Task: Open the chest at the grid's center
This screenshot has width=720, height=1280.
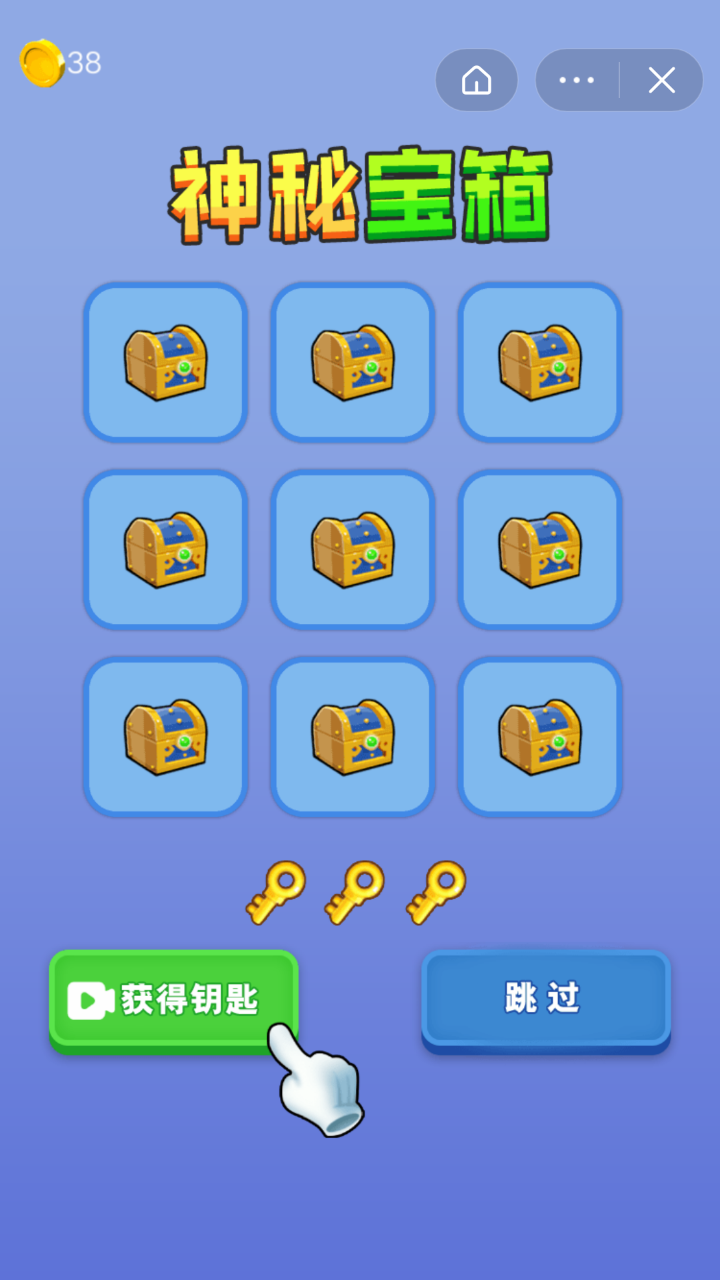Action: pyautogui.click(x=353, y=549)
